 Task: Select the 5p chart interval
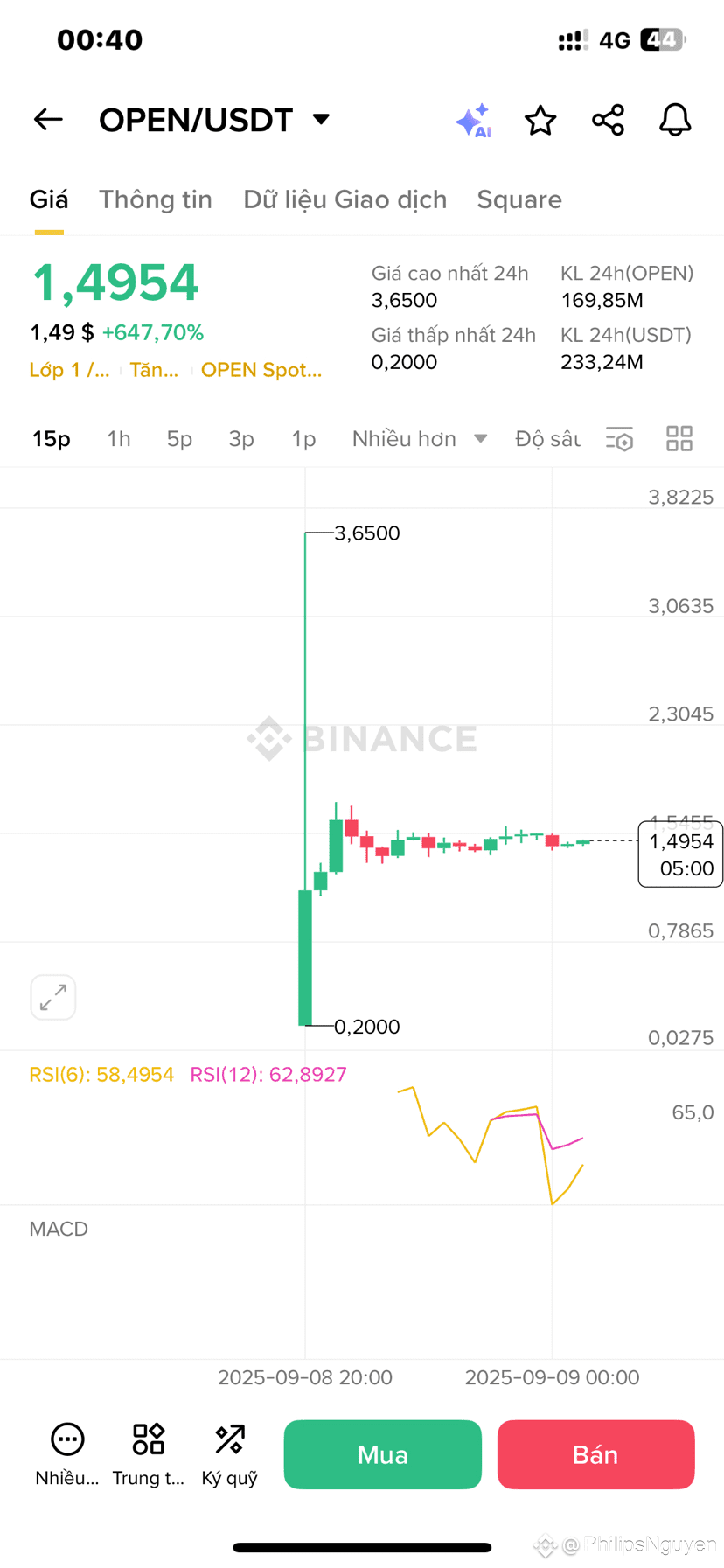pos(179,438)
